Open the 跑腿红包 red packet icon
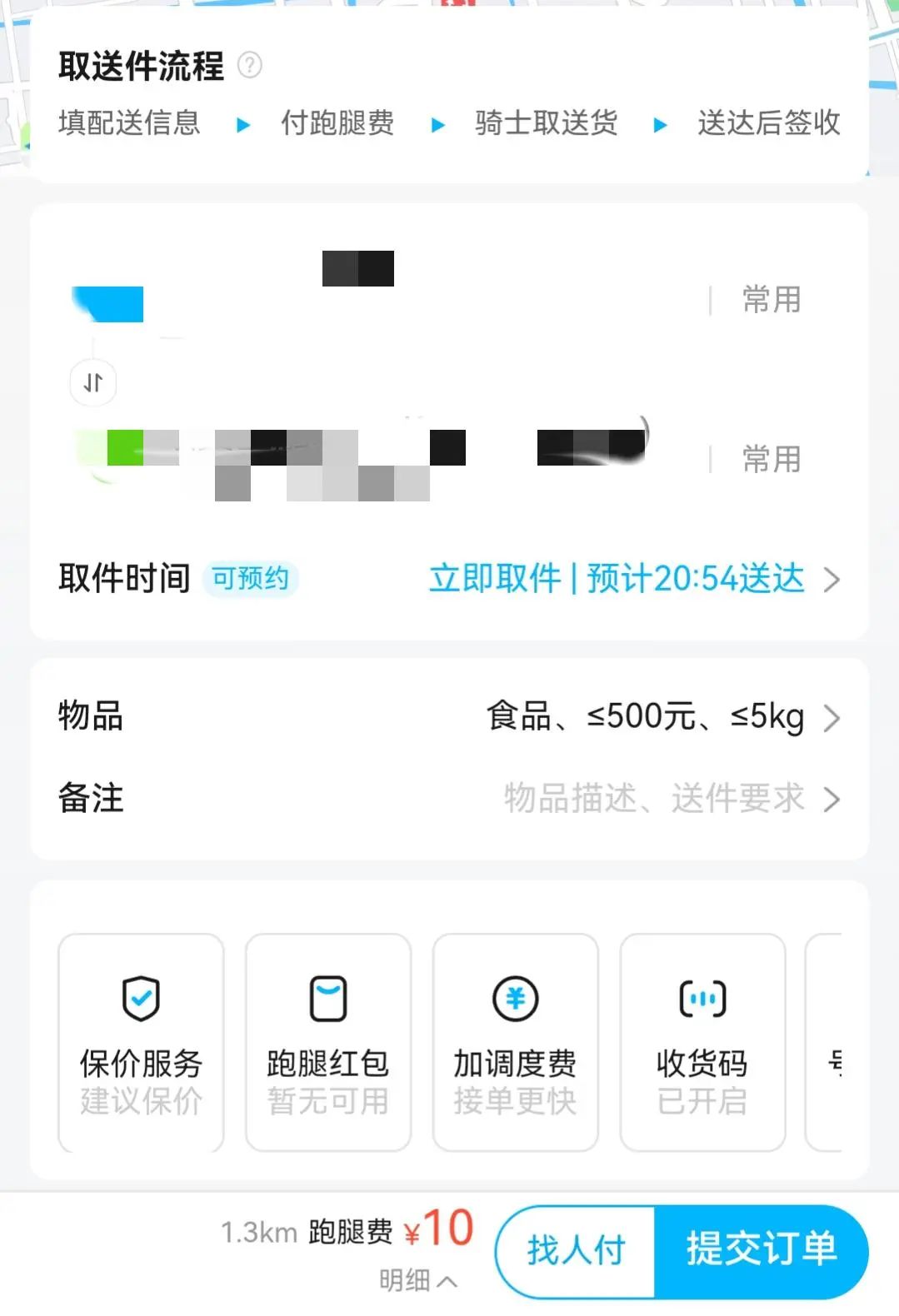The height and width of the screenshot is (1316, 899). click(327, 999)
